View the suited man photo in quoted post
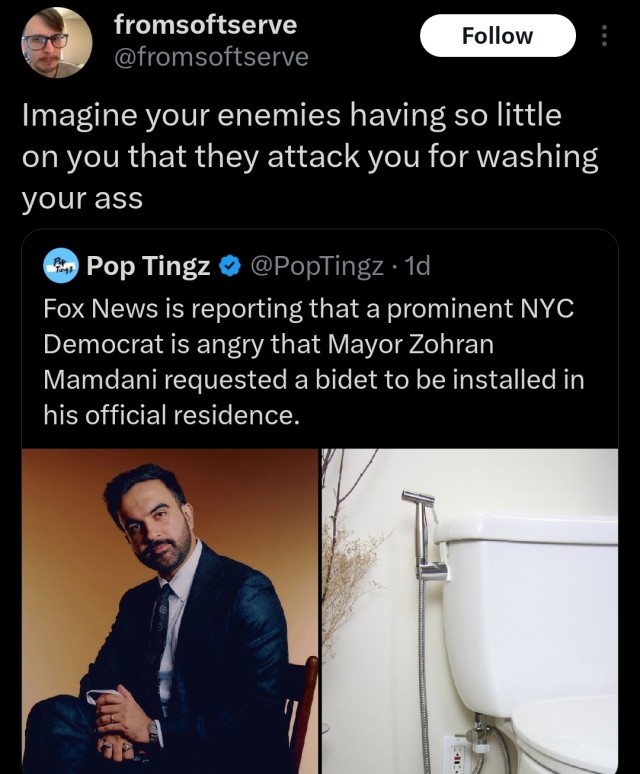Screen dimensions: 640x774 169,610
